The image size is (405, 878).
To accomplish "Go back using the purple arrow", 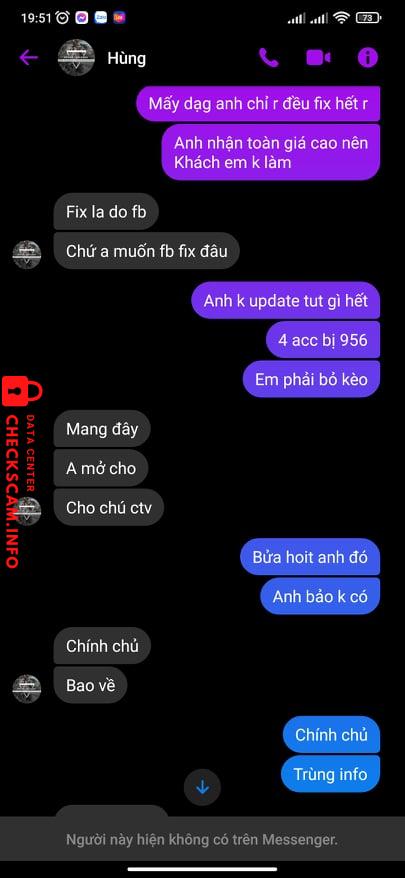I will (x=29, y=58).
